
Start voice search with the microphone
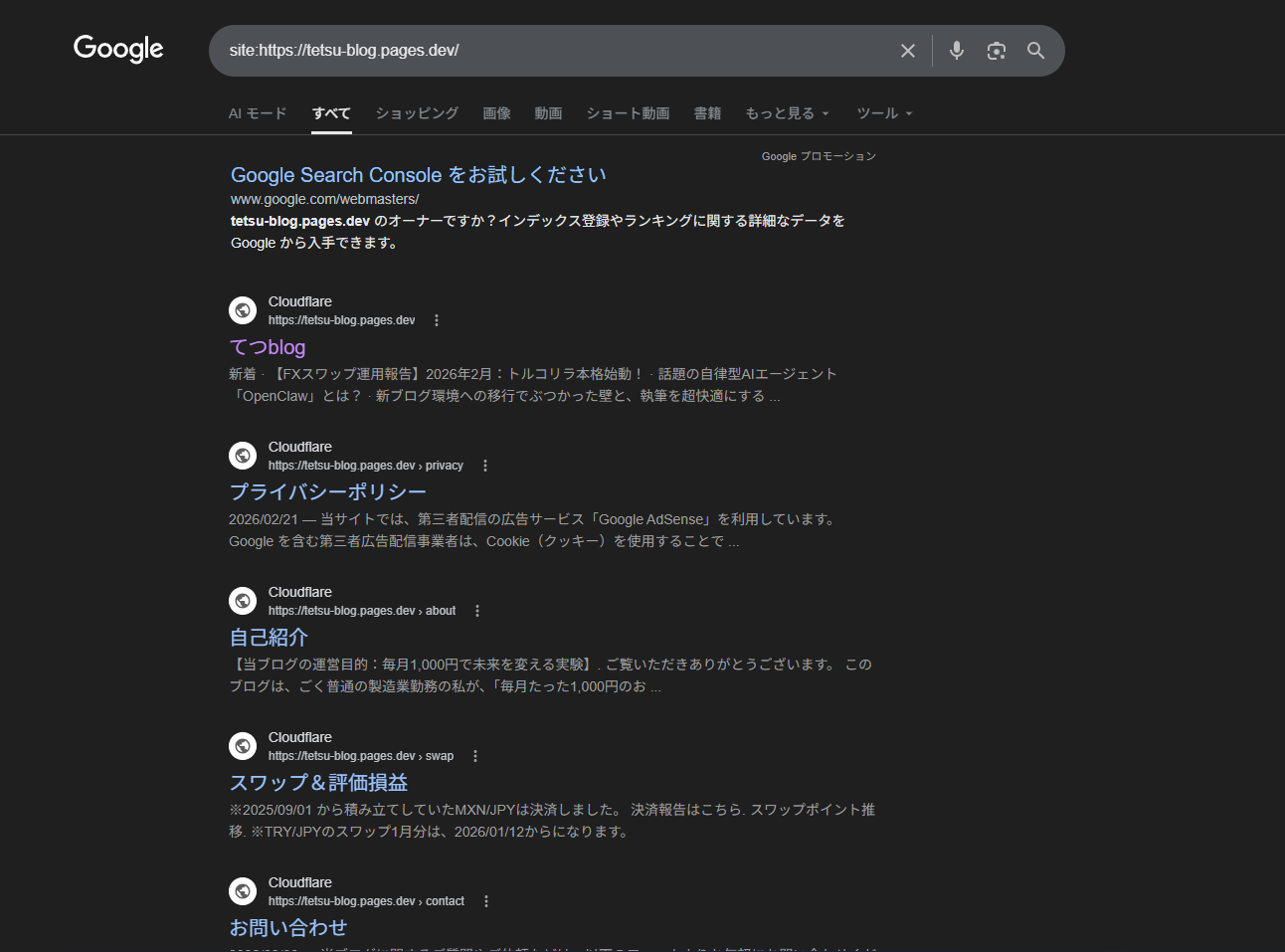pyautogui.click(x=956, y=51)
